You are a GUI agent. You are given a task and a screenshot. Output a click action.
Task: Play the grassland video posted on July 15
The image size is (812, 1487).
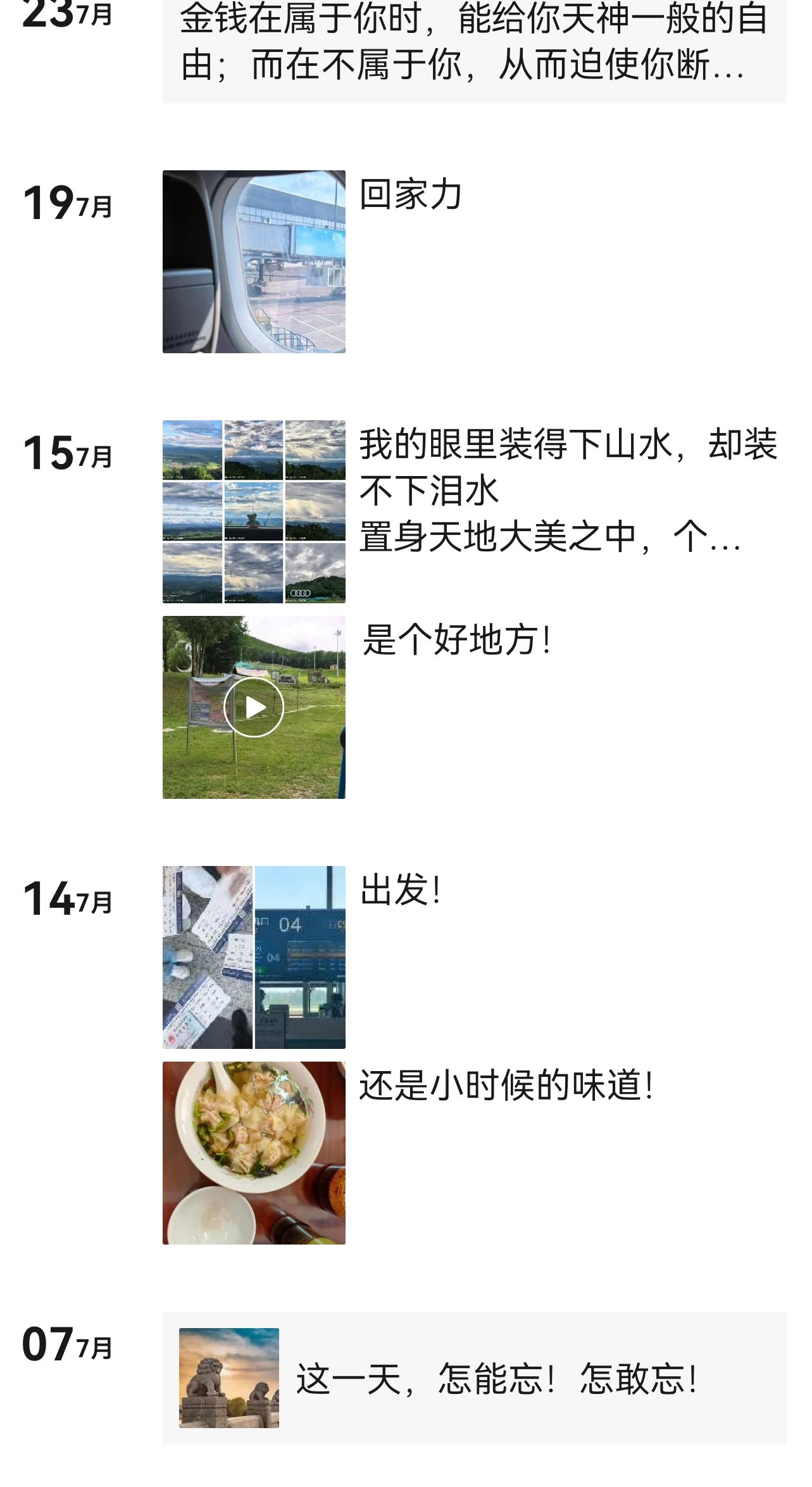coord(254,706)
